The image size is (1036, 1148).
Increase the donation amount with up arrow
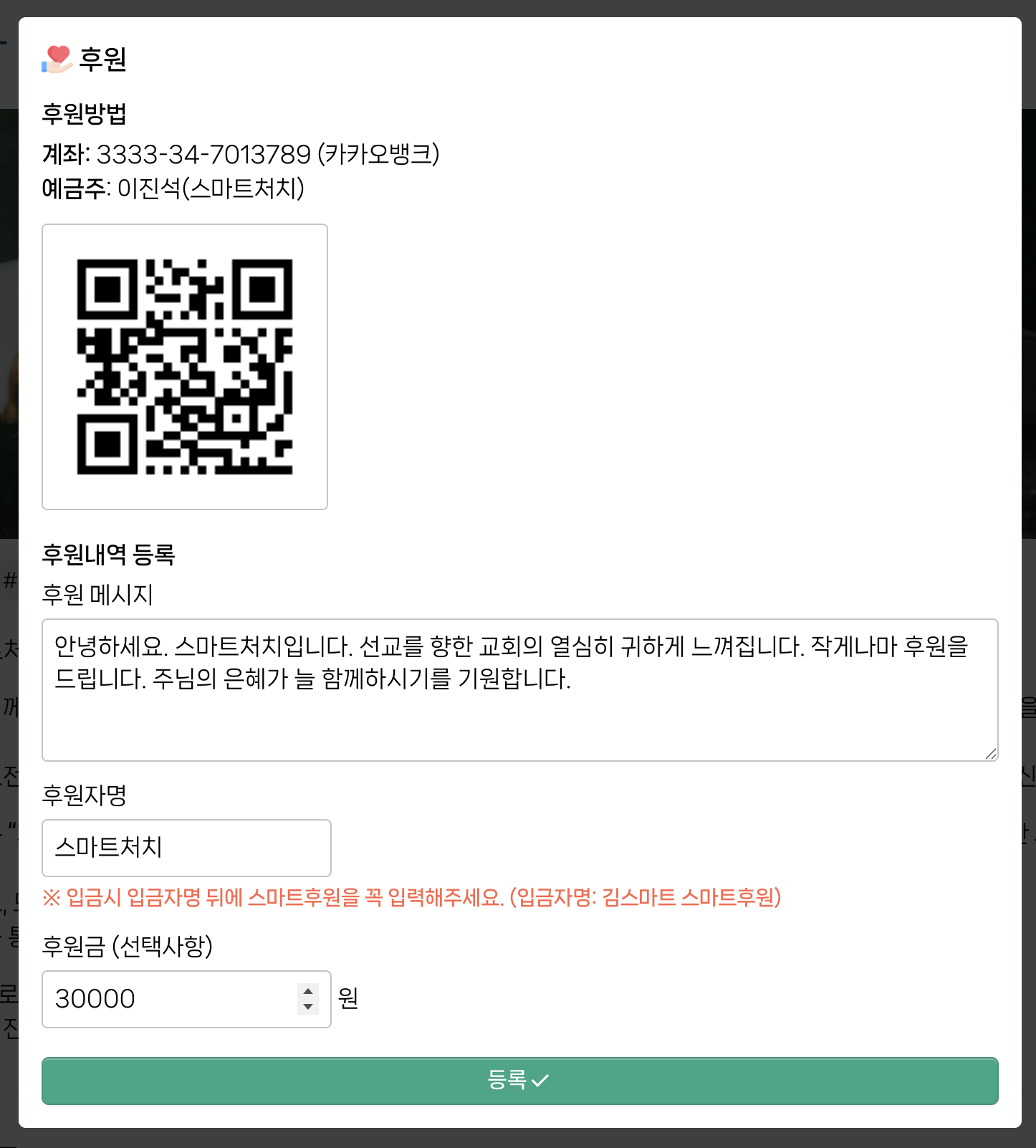[x=308, y=992]
